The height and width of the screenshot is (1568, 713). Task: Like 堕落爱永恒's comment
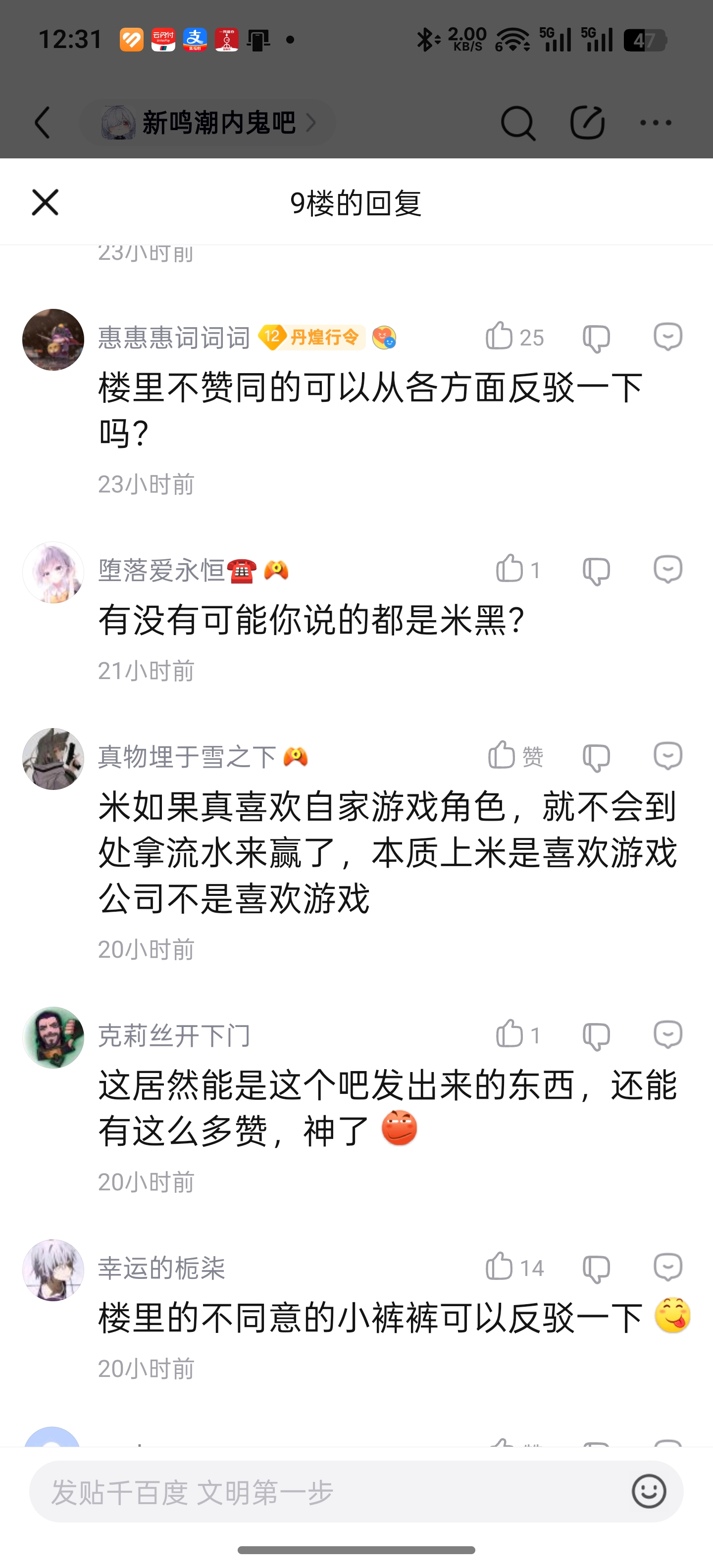(509, 569)
